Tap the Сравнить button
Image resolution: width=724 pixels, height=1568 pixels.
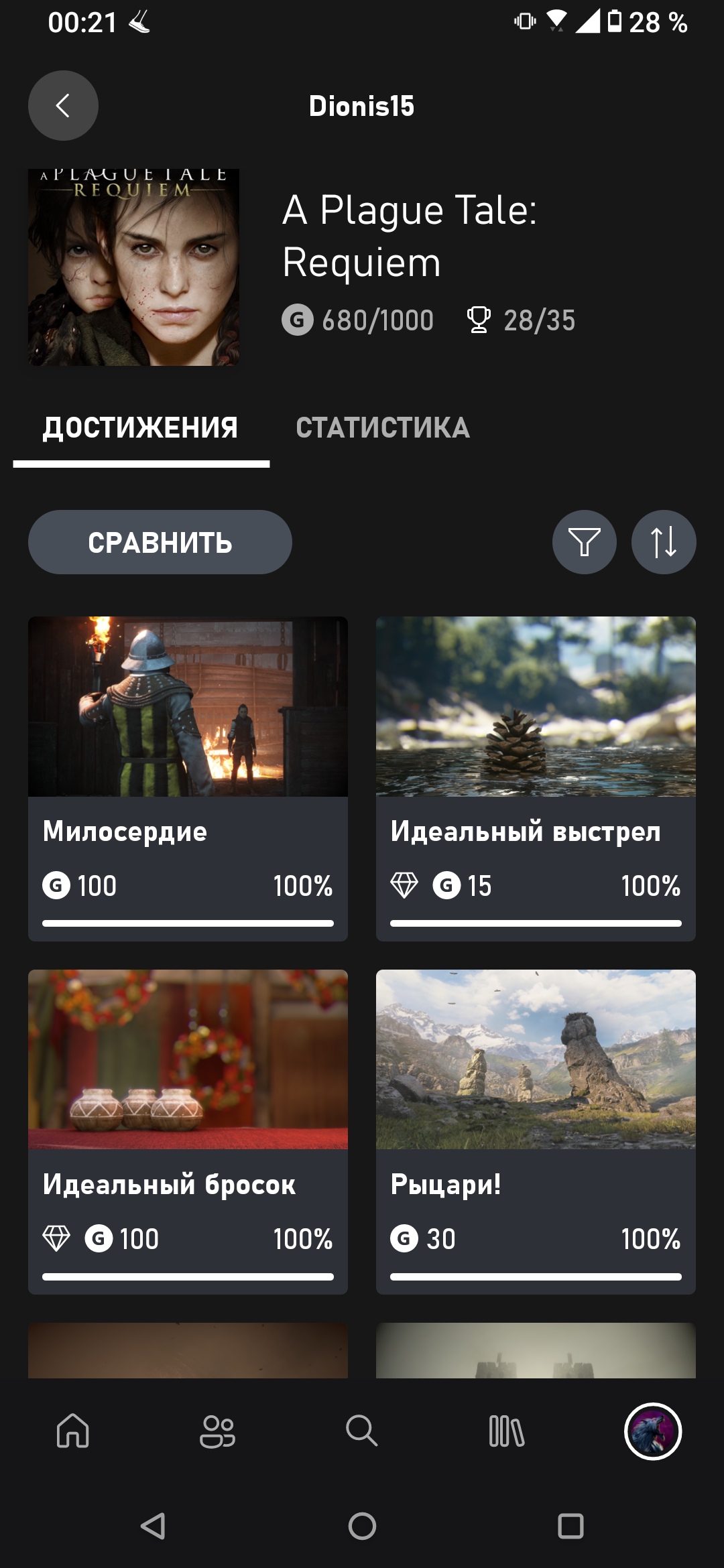[x=160, y=542]
